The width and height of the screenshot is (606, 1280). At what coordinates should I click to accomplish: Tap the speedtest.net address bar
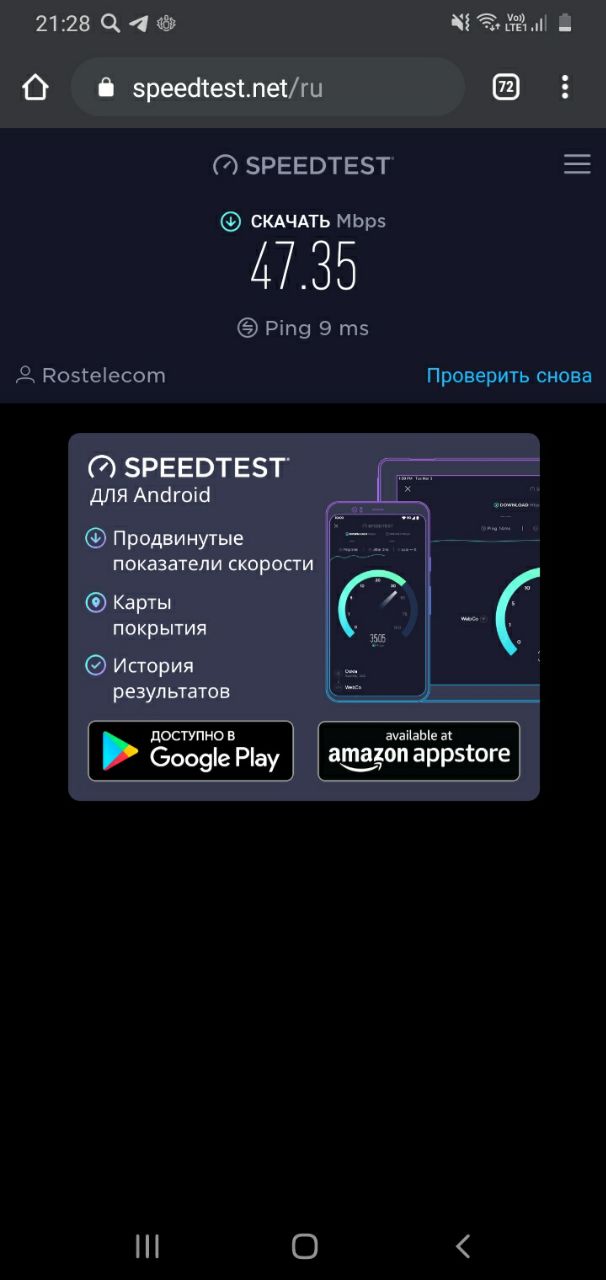(x=268, y=88)
